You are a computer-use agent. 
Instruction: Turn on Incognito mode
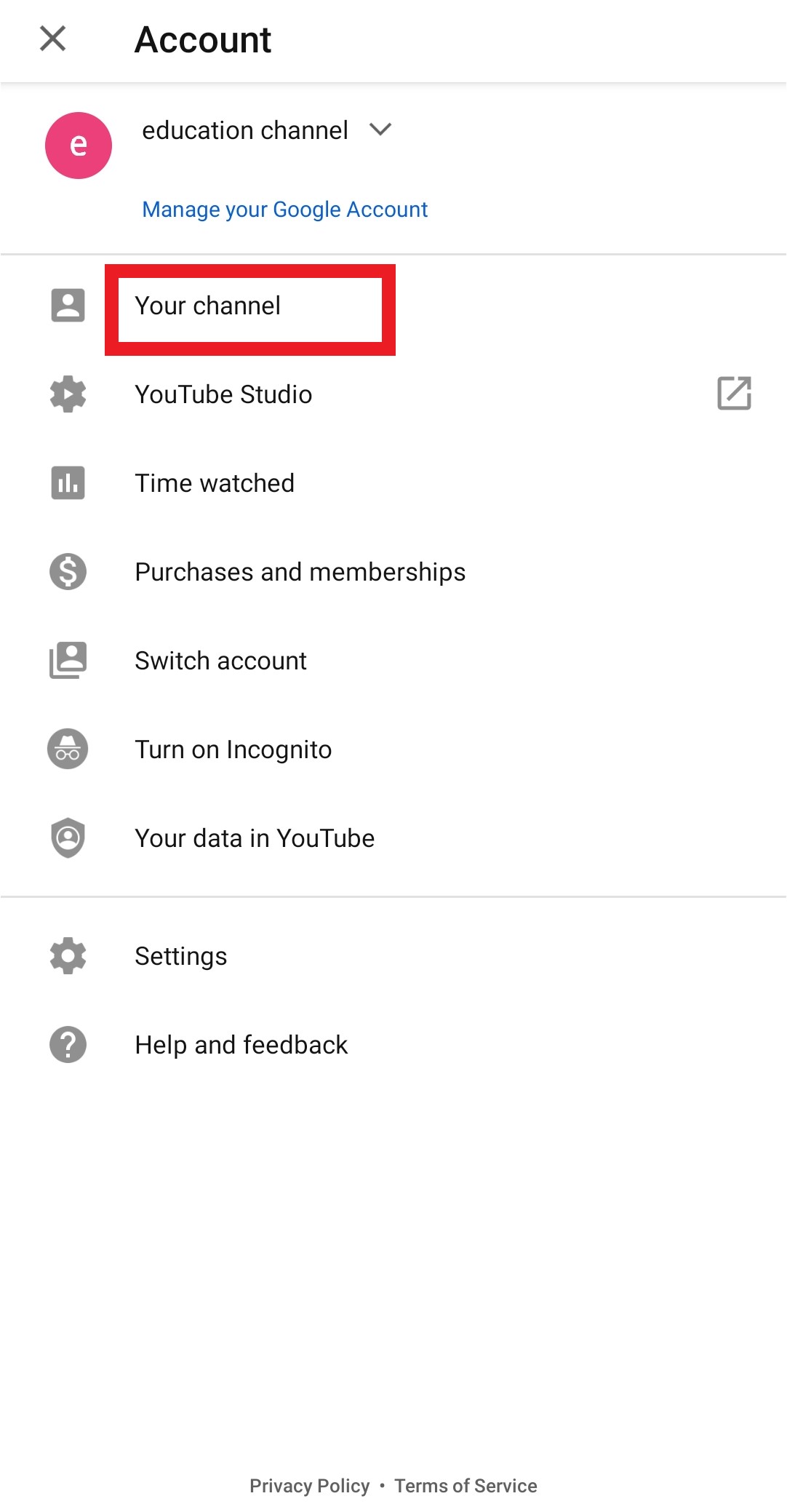(233, 749)
